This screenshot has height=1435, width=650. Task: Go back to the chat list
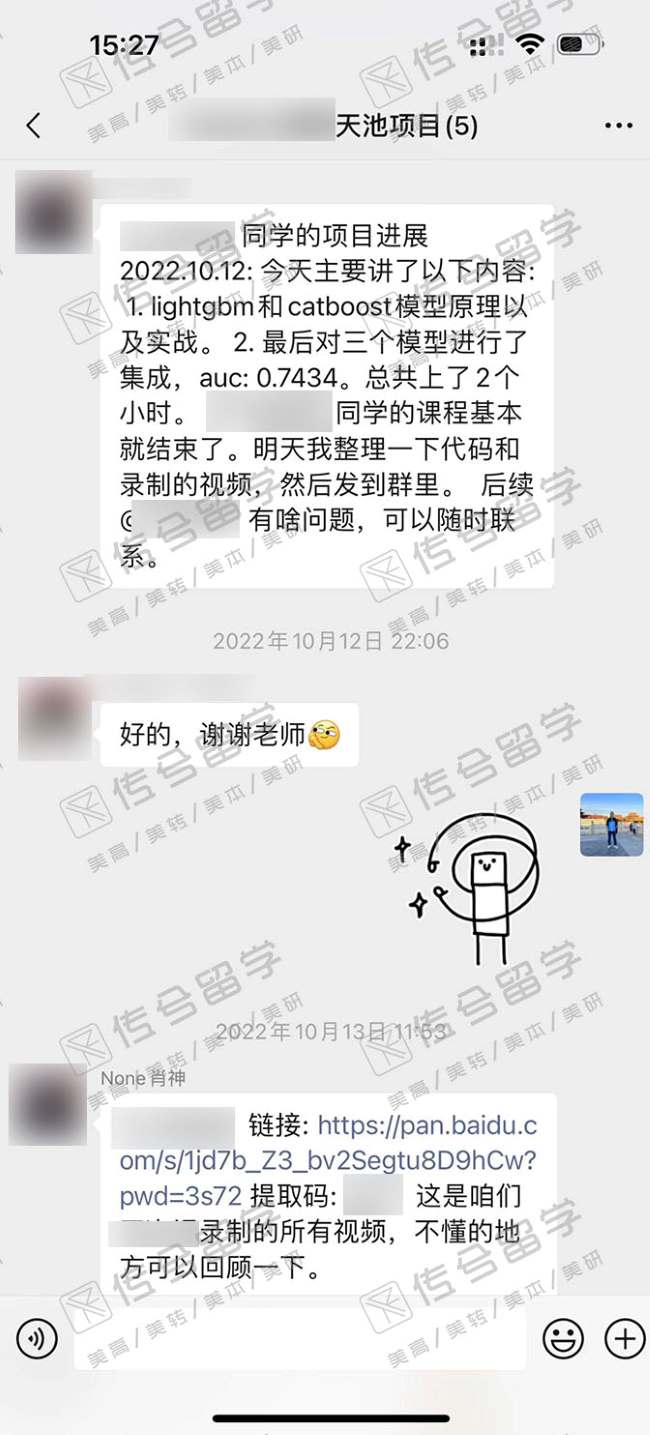[33, 126]
